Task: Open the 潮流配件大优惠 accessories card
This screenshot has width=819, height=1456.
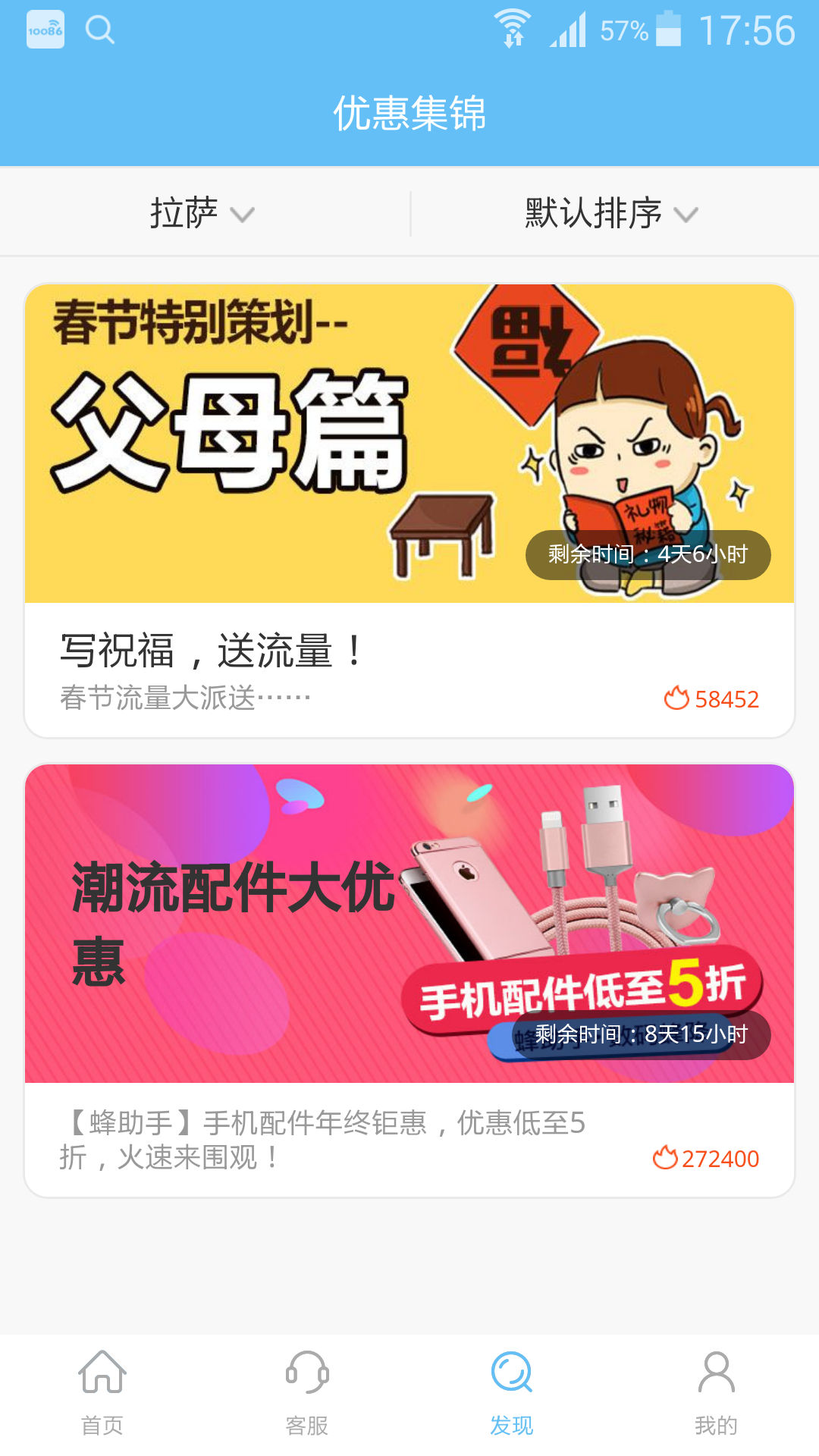Action: coord(409,981)
